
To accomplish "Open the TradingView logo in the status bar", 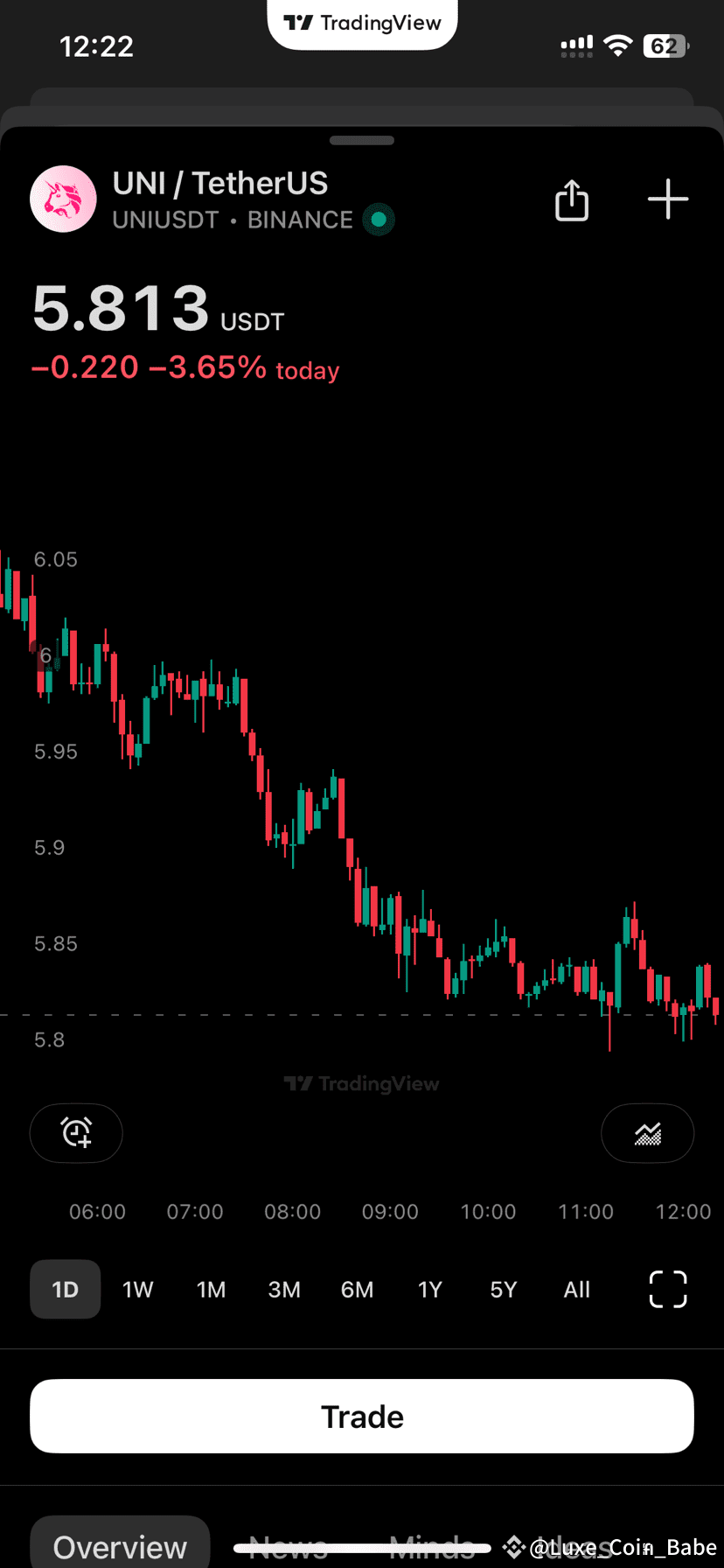I will coord(362,23).
